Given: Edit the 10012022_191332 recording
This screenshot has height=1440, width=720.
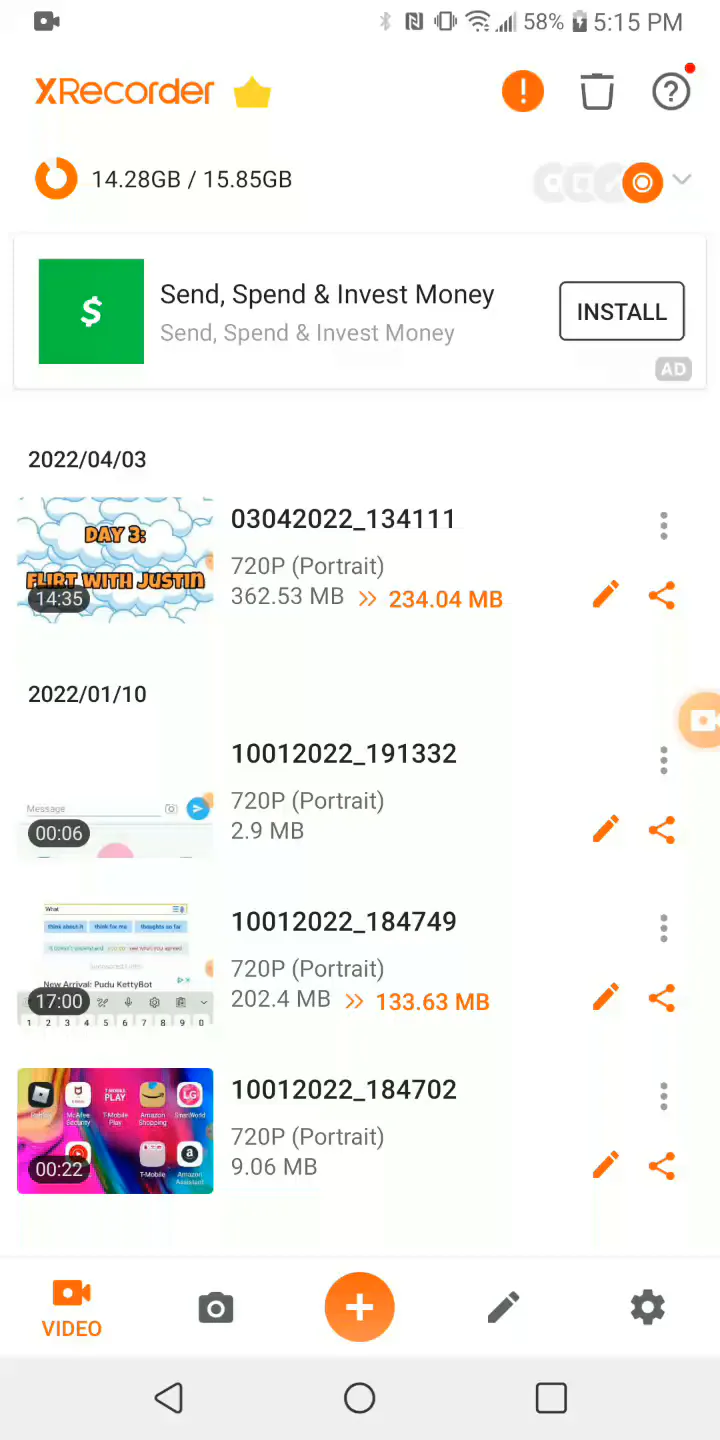Looking at the screenshot, I should coord(606,830).
